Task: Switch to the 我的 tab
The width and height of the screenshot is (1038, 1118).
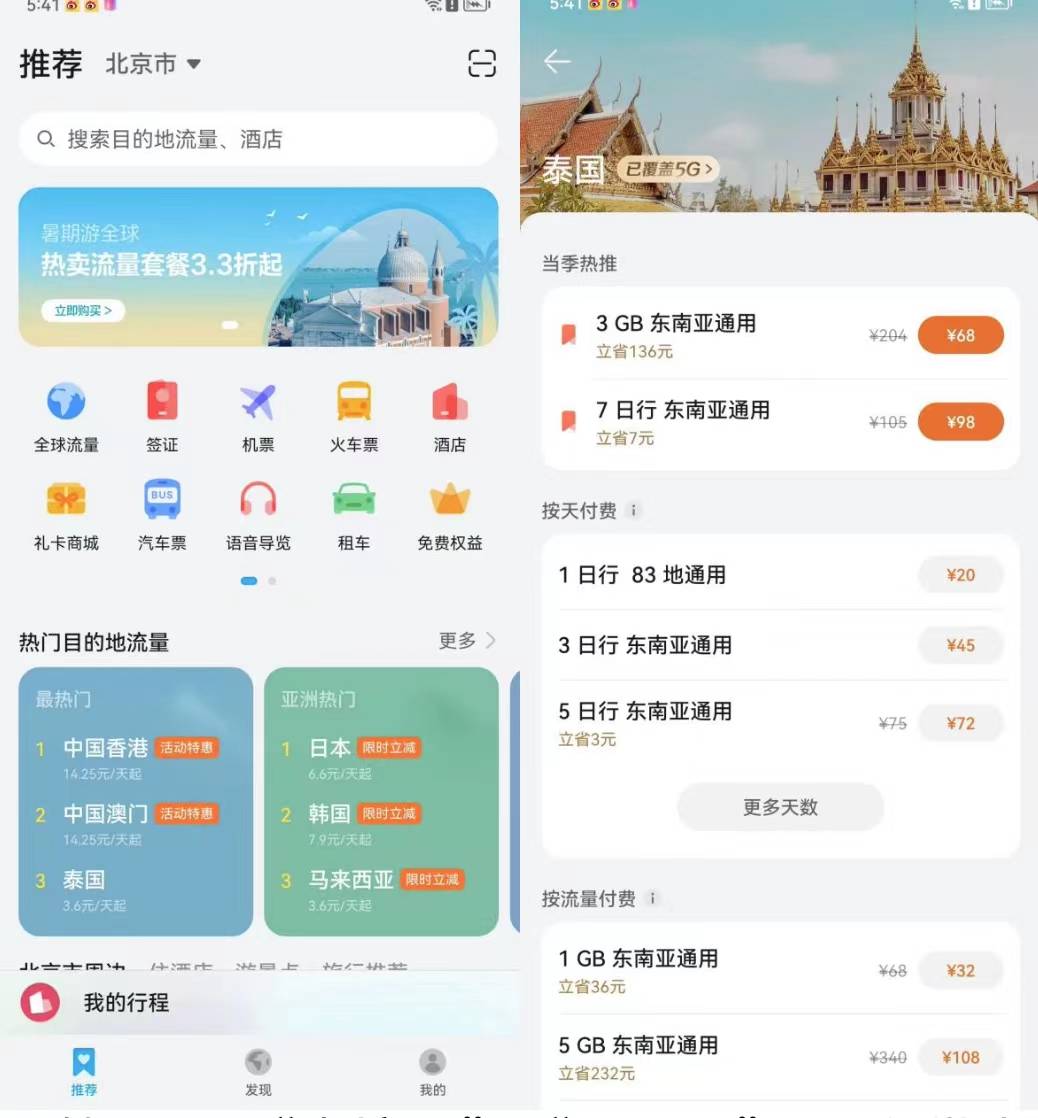Action: click(x=432, y=1072)
